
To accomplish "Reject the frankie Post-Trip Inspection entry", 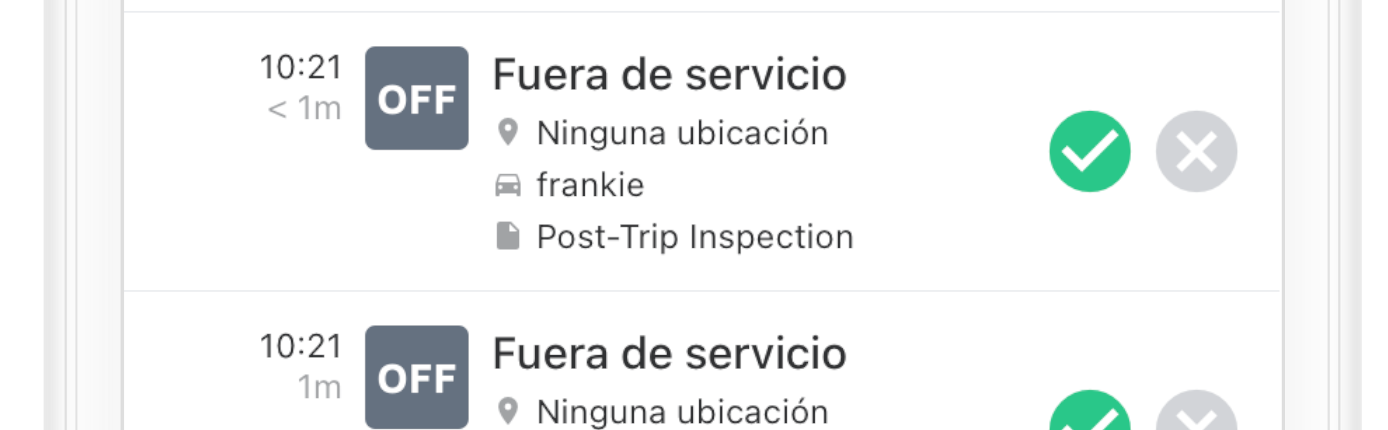I will tap(1196, 152).
